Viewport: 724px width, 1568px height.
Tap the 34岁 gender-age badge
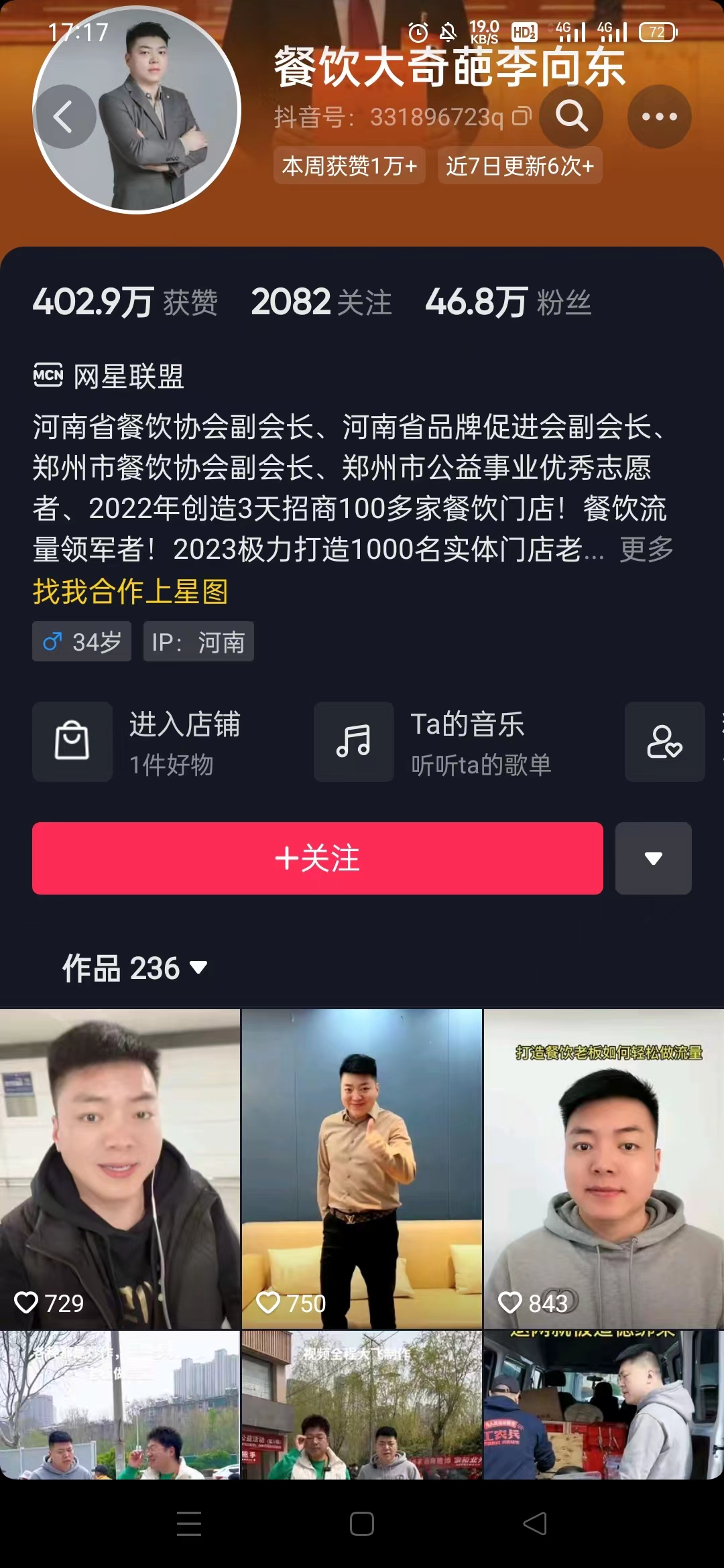pos(81,641)
